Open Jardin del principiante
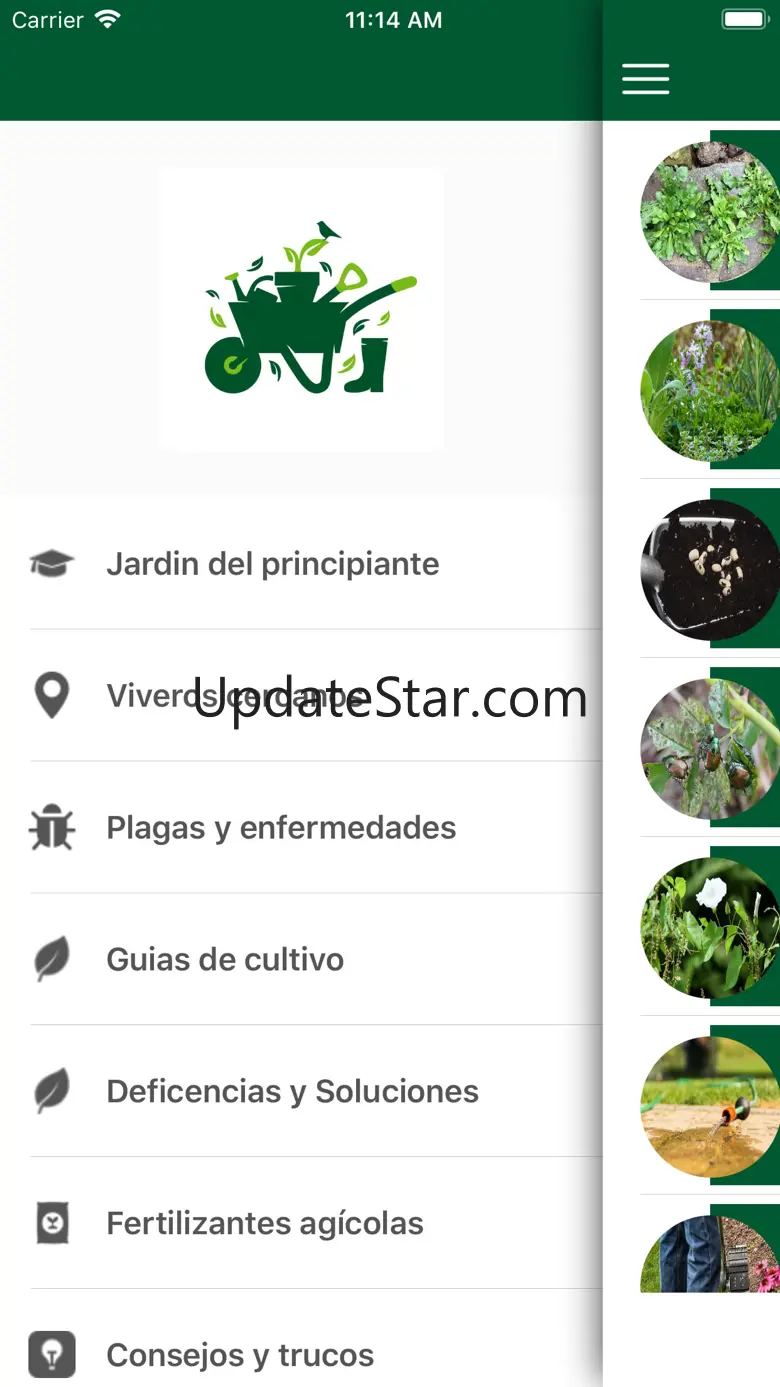The image size is (780, 1387). click(x=272, y=564)
